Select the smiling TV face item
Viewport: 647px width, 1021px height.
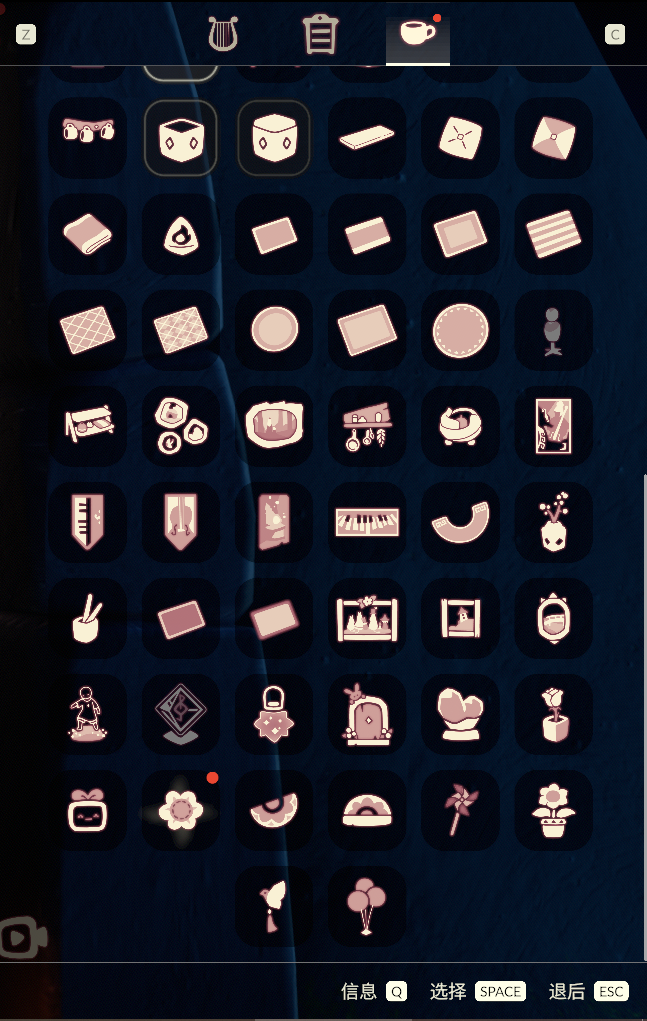[88, 809]
